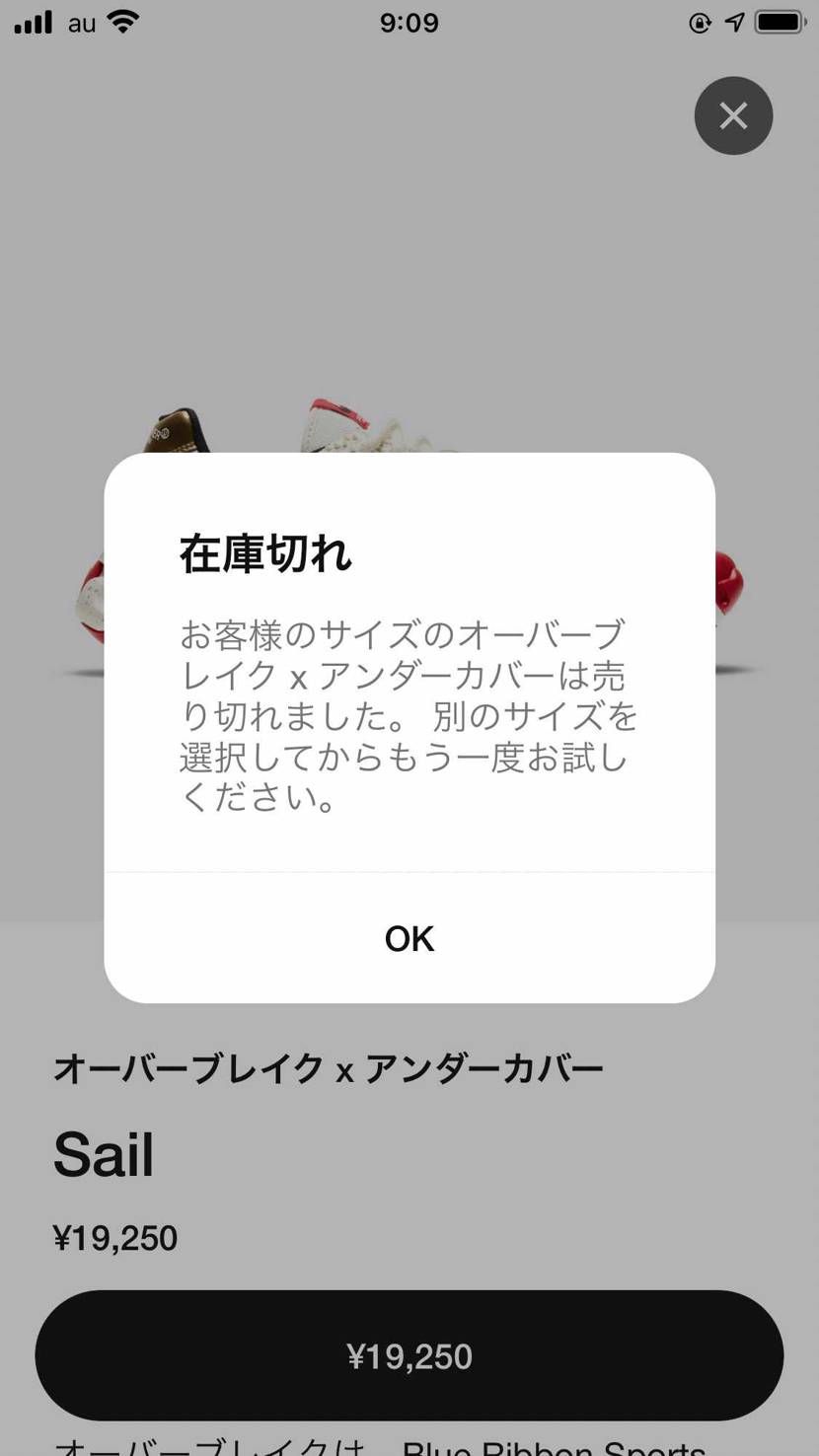Tap the Sail colorway name

point(103,1154)
